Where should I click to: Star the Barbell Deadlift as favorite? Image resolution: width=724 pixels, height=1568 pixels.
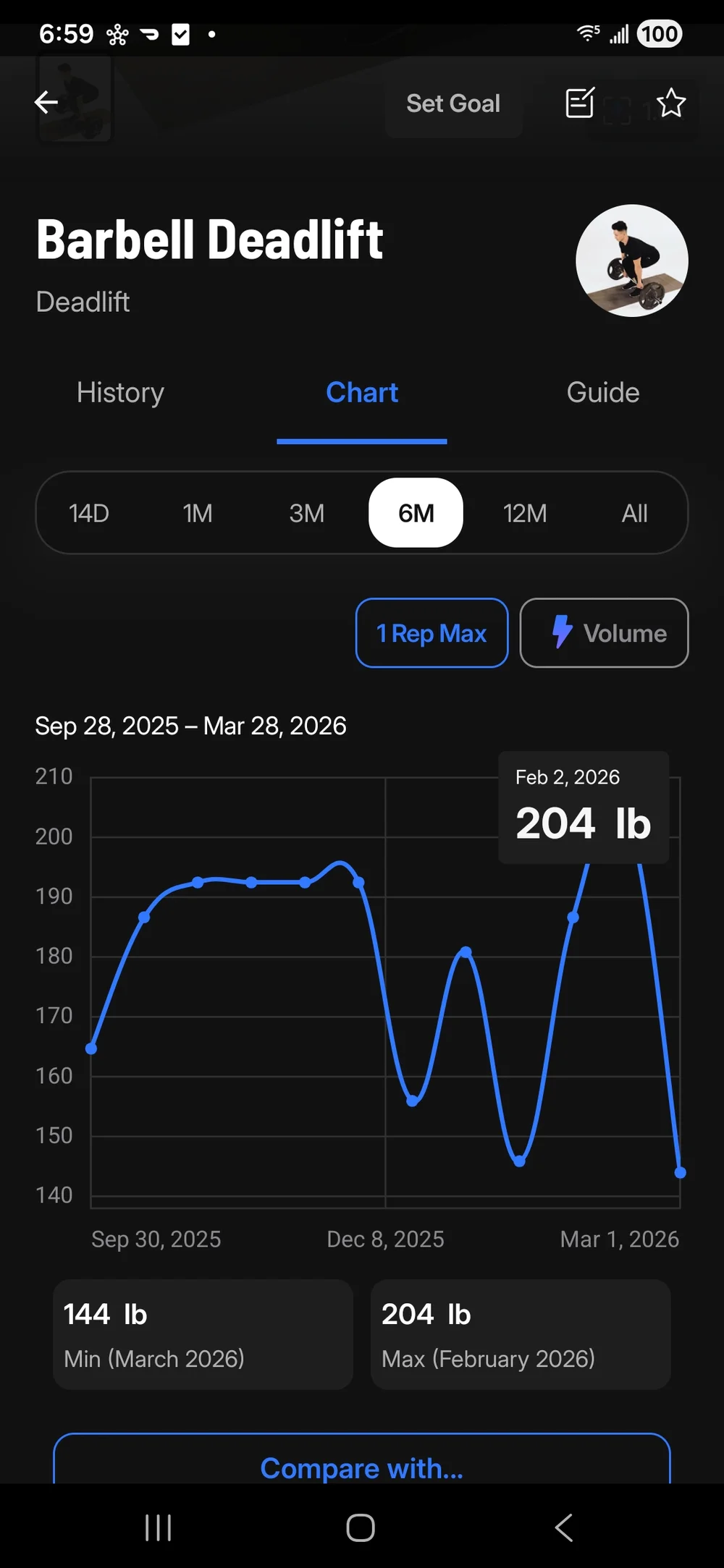click(670, 103)
